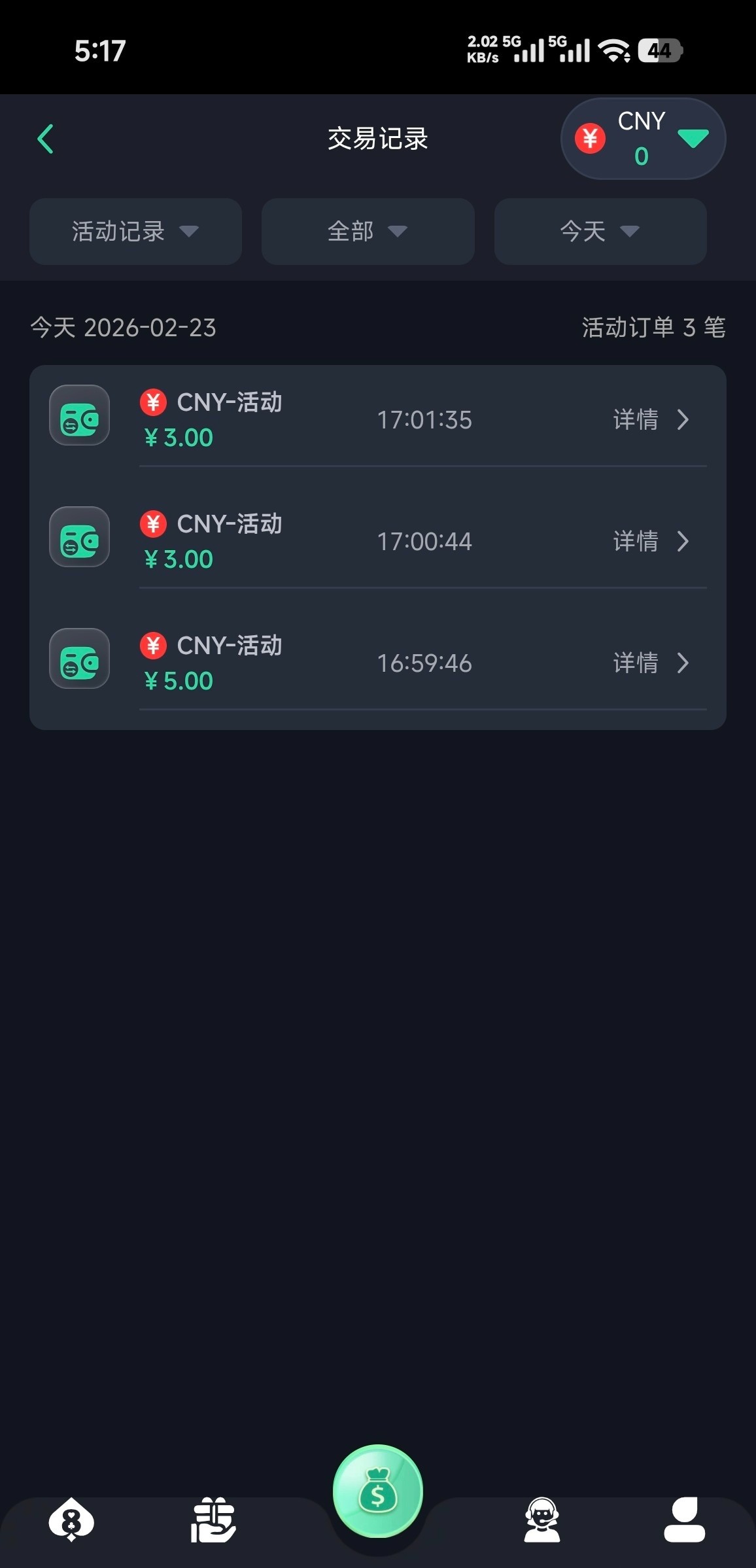Open the CNY currency selector
756x1568 pixels.
click(x=643, y=139)
